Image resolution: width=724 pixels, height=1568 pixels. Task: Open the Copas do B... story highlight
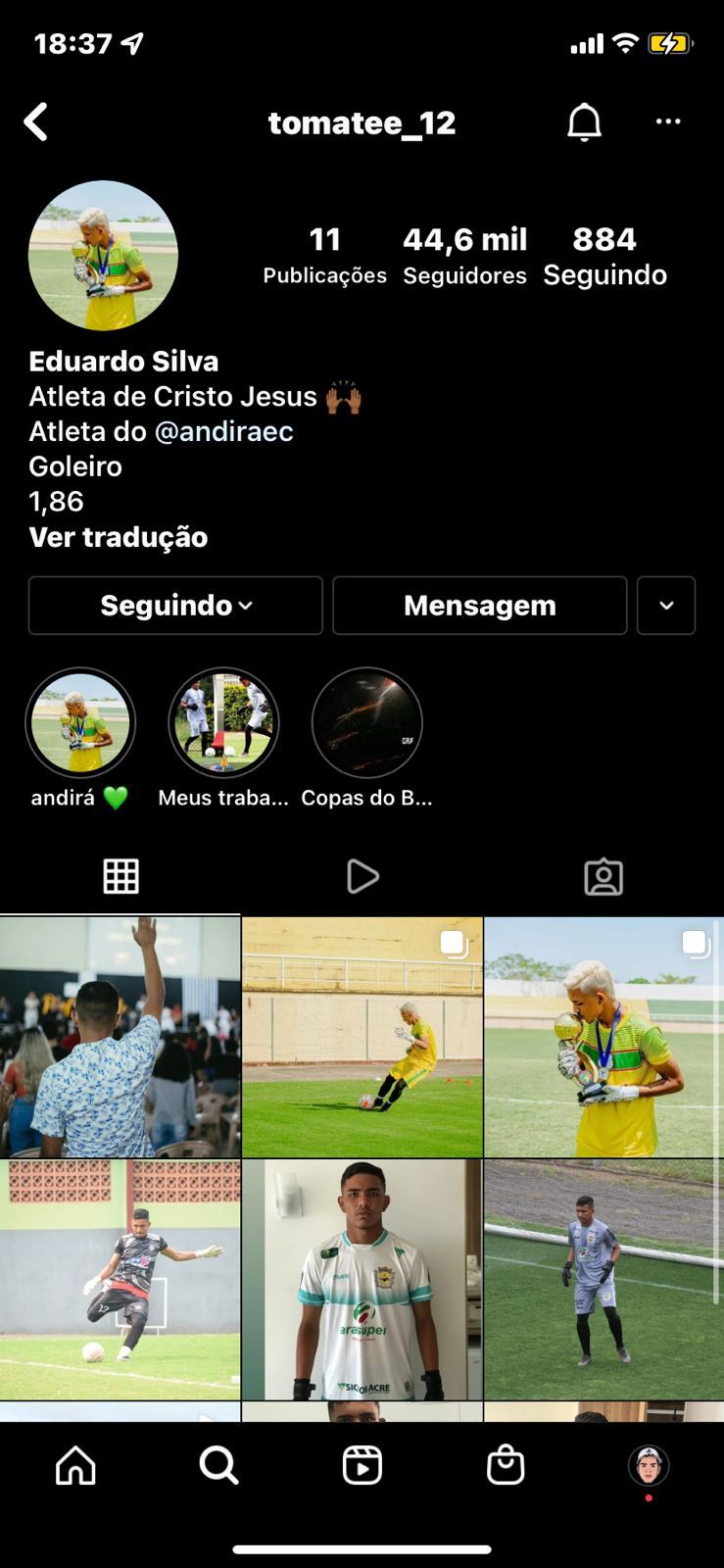pyautogui.click(x=366, y=723)
